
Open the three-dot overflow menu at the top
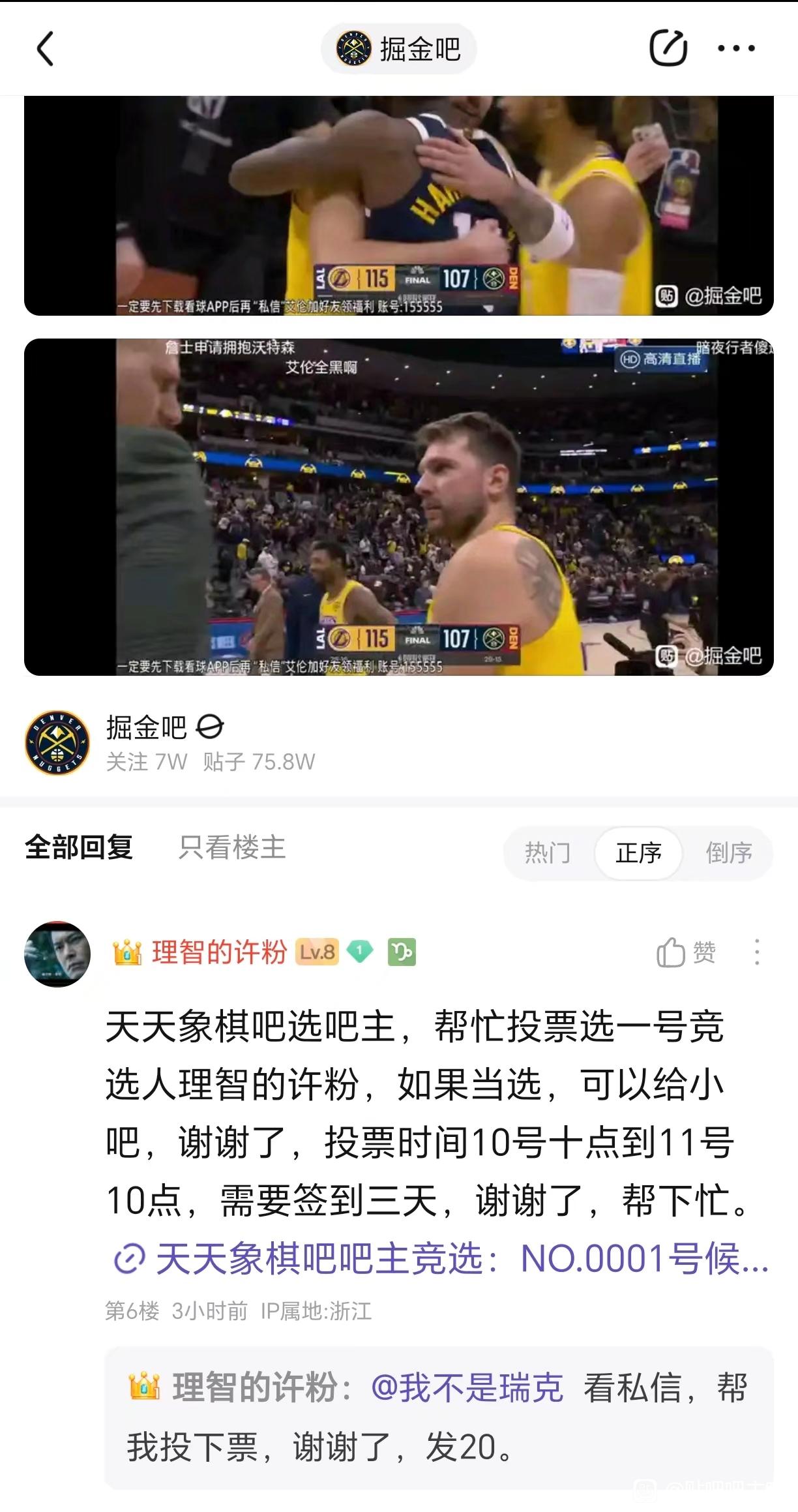click(x=736, y=48)
